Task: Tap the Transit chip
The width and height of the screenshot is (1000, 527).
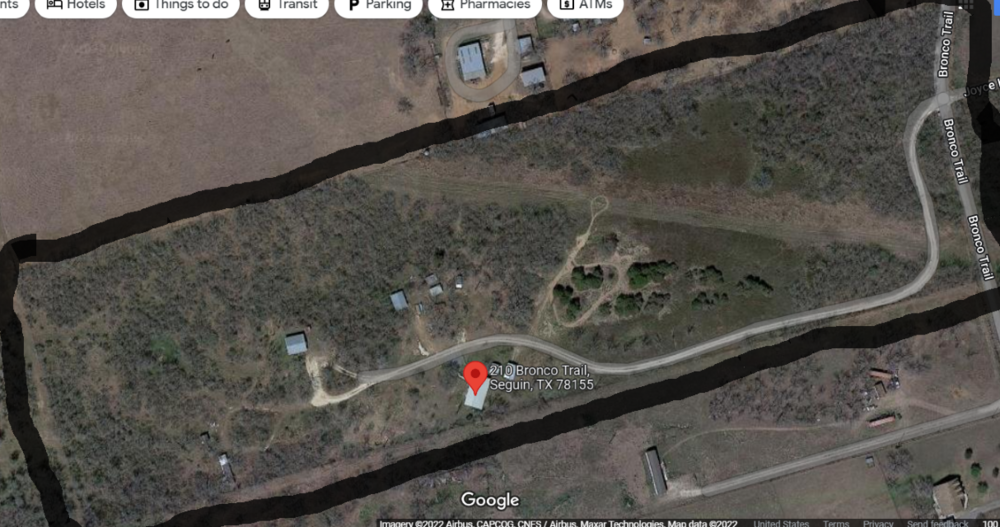Action: tap(286, 5)
